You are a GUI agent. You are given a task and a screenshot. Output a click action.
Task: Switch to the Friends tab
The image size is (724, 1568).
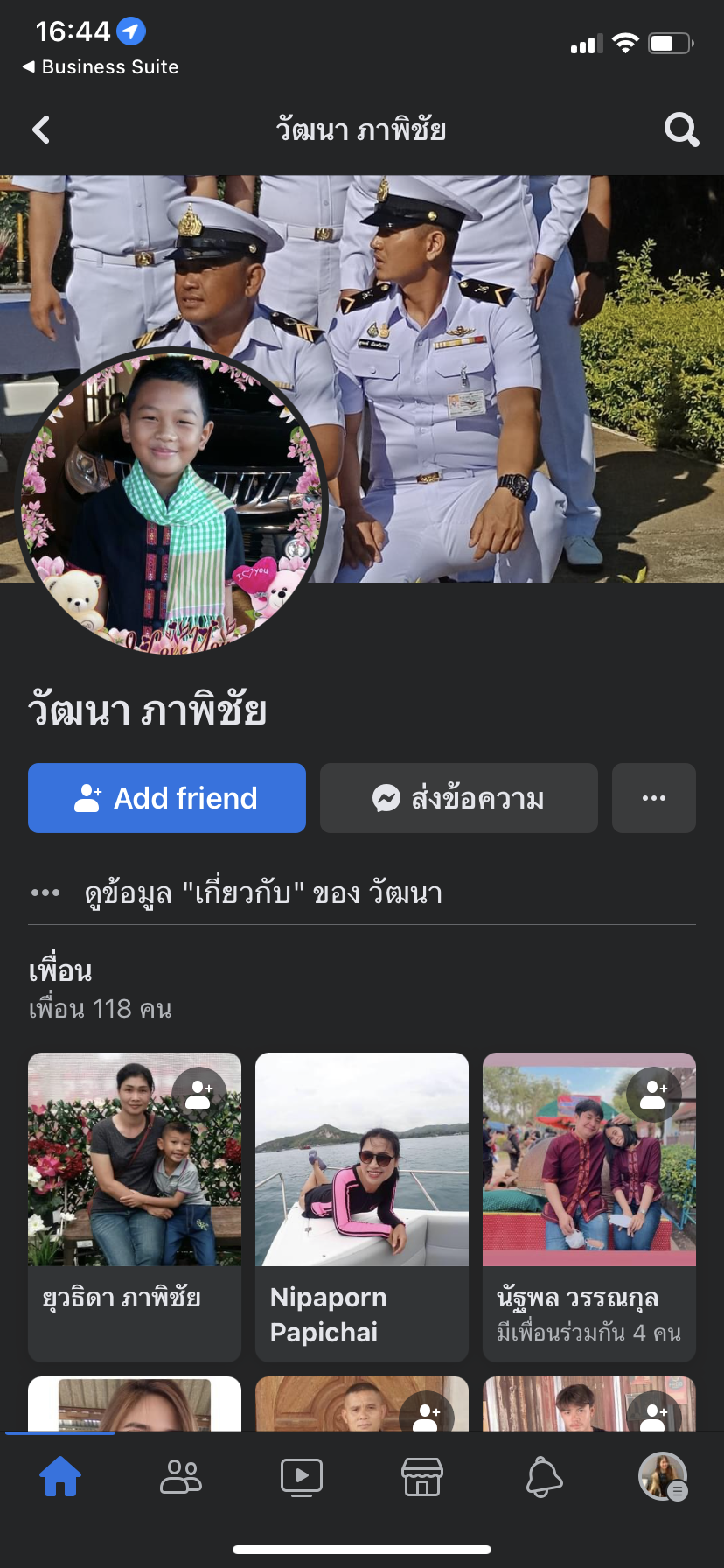pos(181,1477)
